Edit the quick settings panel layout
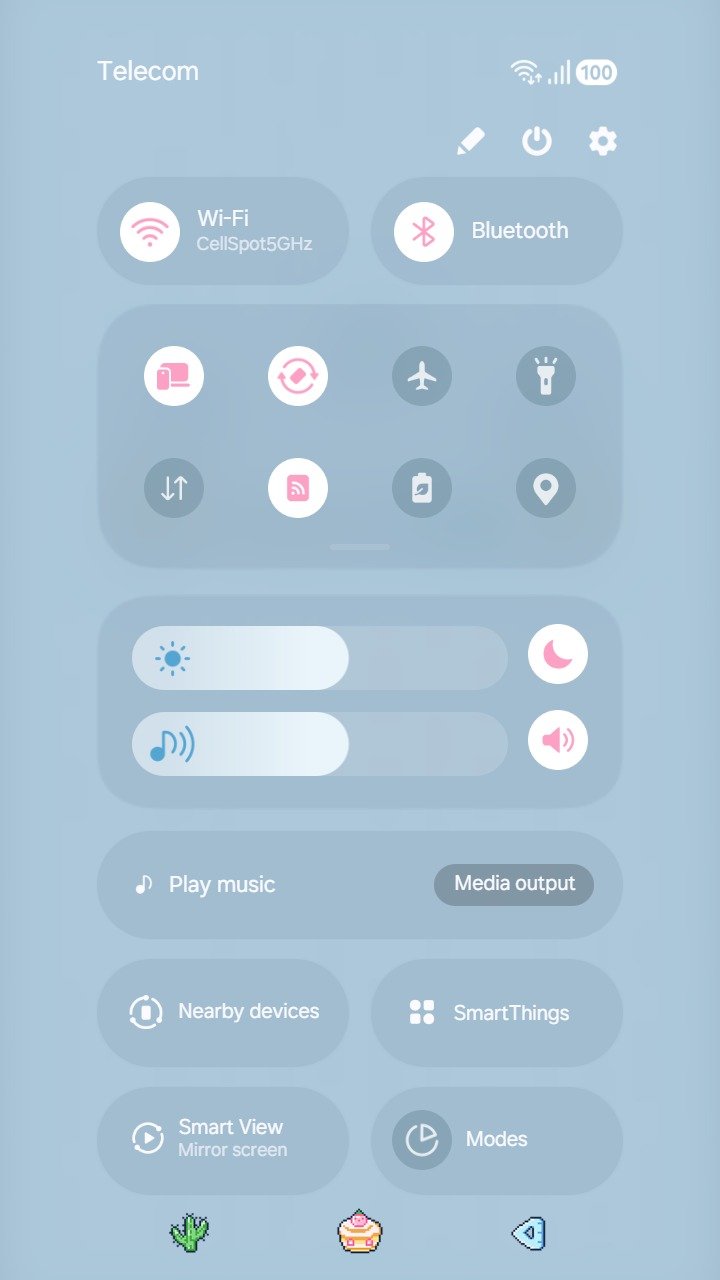Viewport: 720px width, 1280px height. 470,142
